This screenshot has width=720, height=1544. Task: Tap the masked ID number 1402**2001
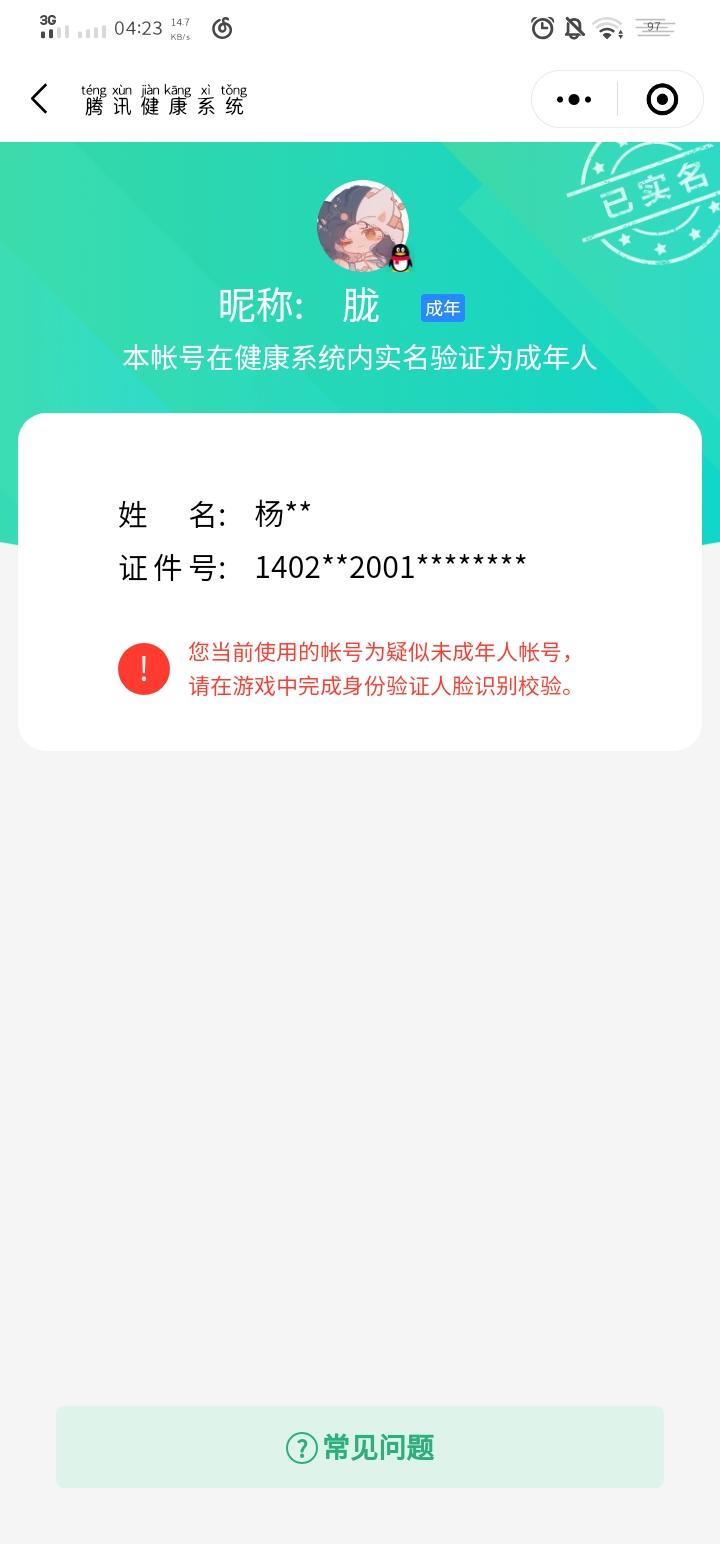pyautogui.click(x=390, y=564)
